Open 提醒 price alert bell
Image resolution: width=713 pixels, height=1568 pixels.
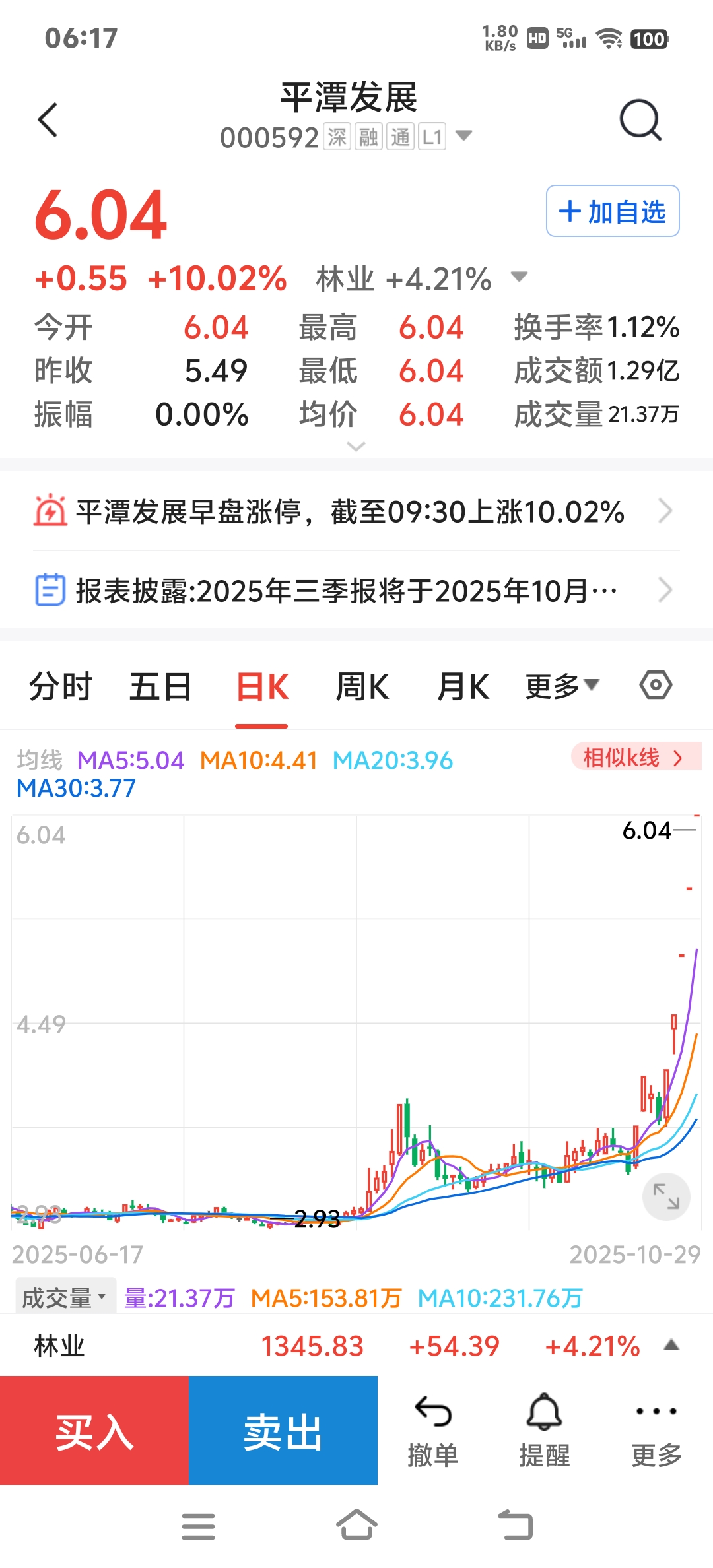tap(544, 1429)
